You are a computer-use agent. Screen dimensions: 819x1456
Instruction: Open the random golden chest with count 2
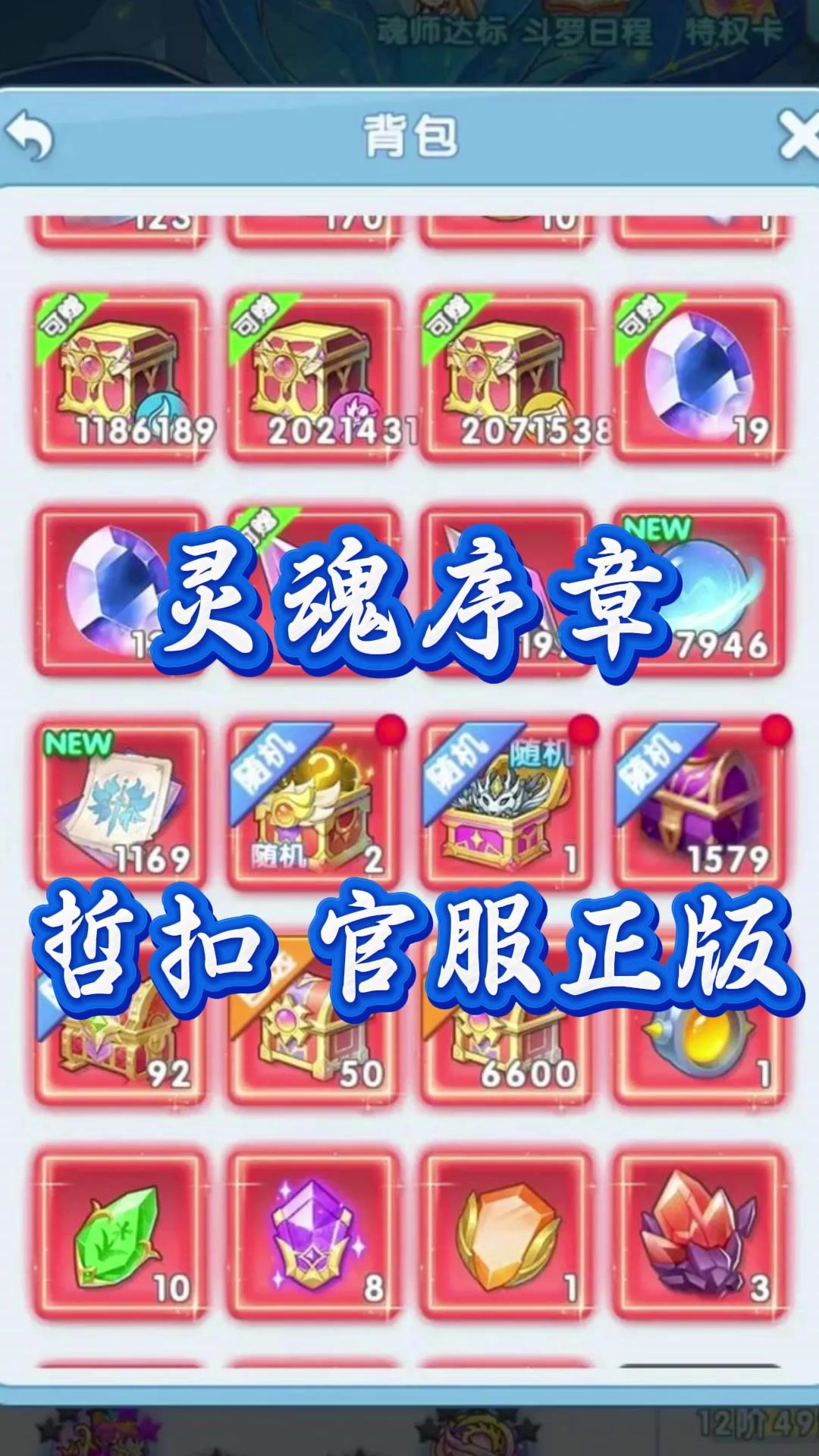(312, 805)
